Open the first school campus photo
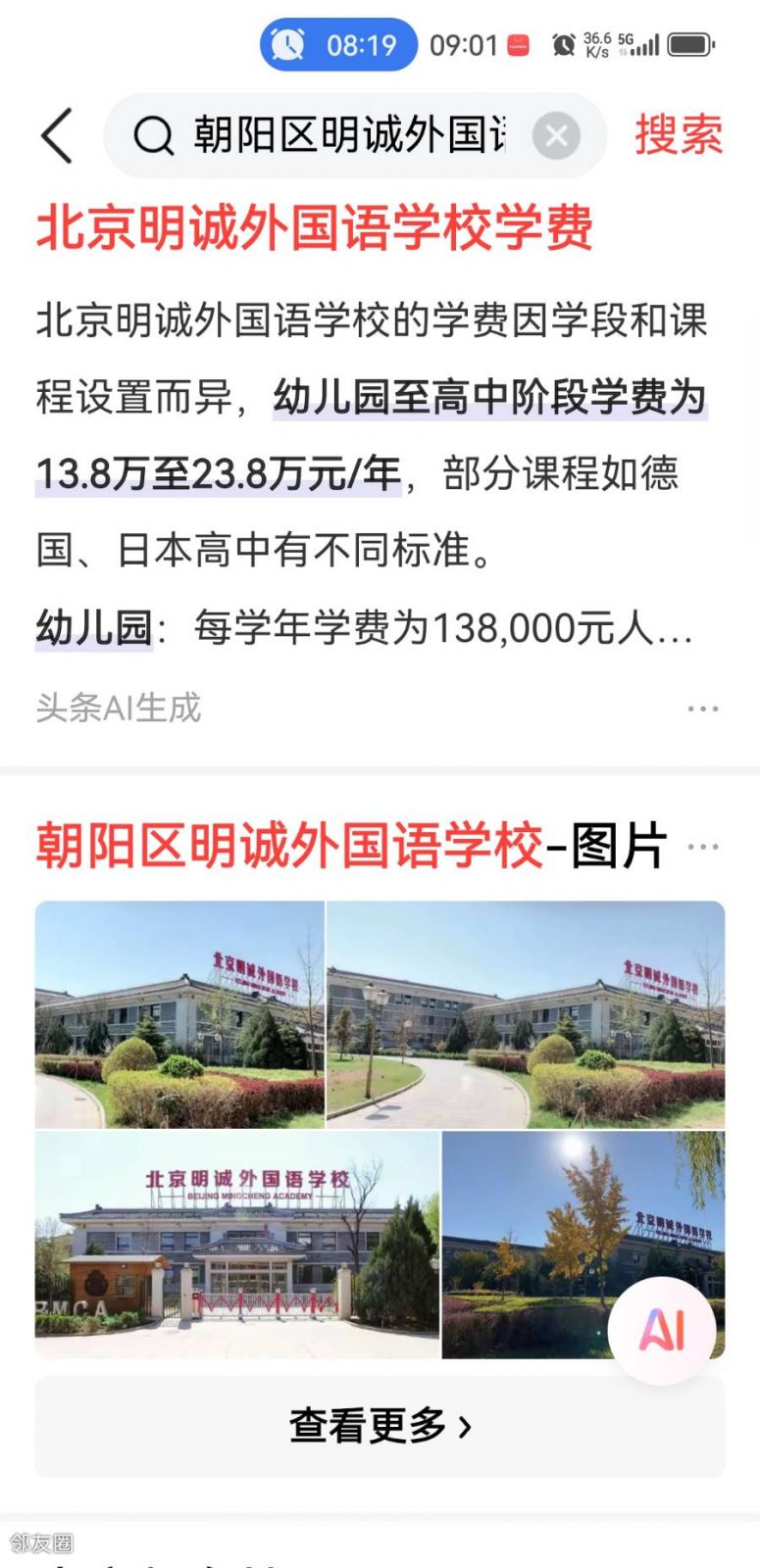The height and width of the screenshot is (1568, 760). coord(179,1014)
